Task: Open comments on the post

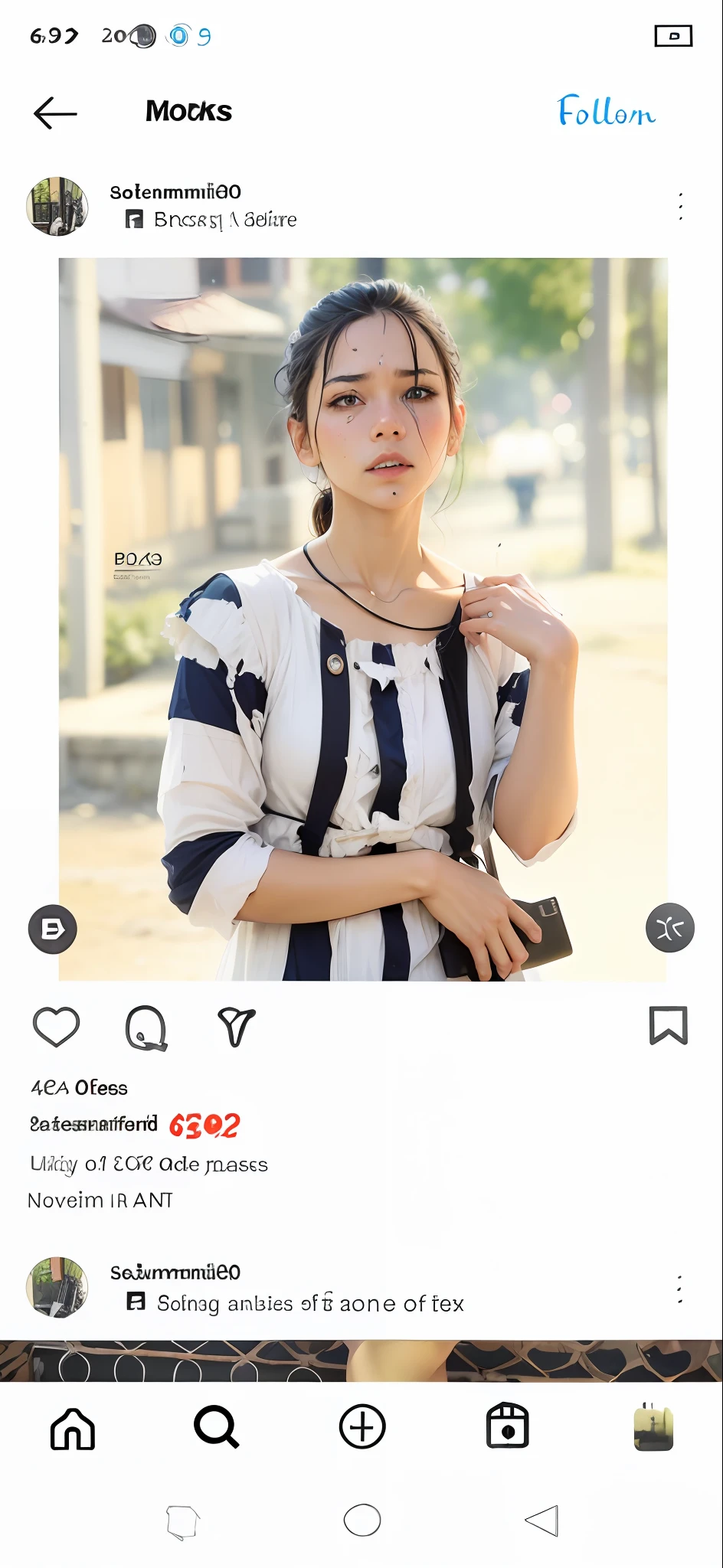Action: pos(146,1027)
